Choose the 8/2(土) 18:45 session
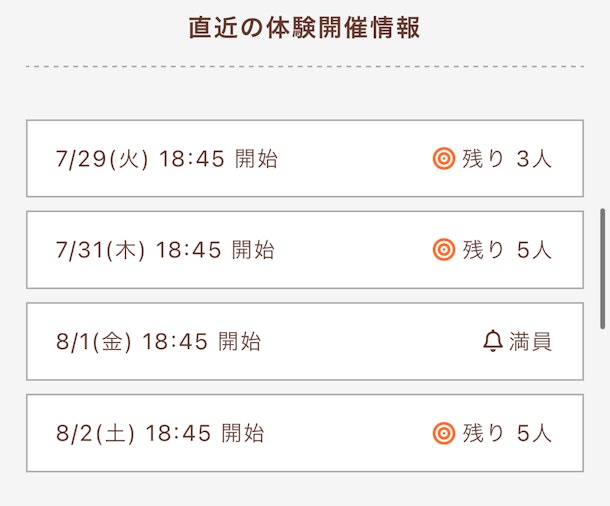Screen dimensions: 610x506 click(304, 433)
